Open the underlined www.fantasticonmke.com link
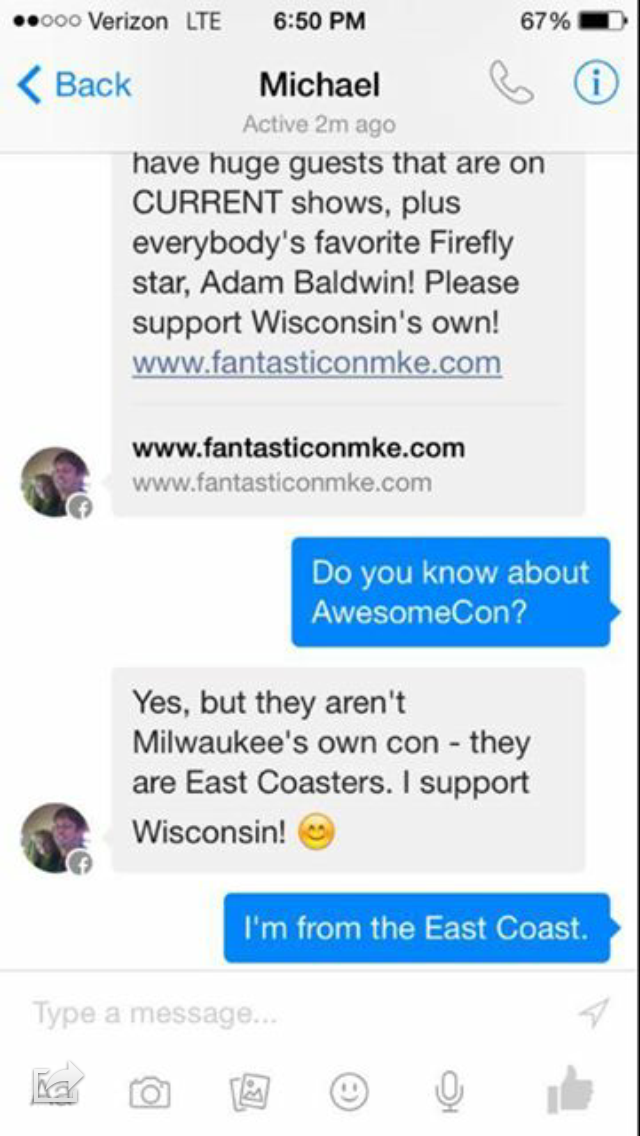Image resolution: width=640 pixels, height=1136 pixels. pos(316,362)
